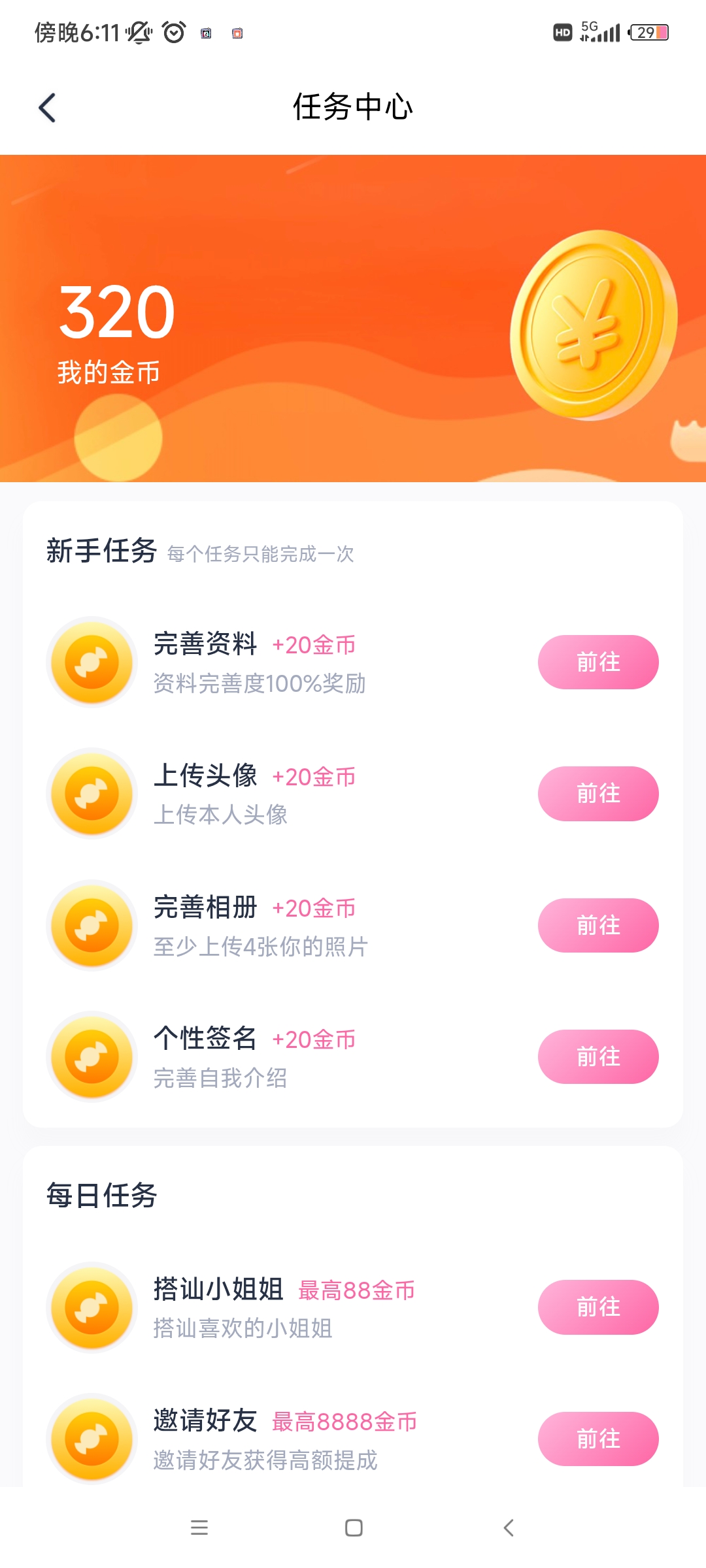The height and width of the screenshot is (1568, 706).
Task: Tap 前往 for the 完善资料 task
Action: [597, 662]
